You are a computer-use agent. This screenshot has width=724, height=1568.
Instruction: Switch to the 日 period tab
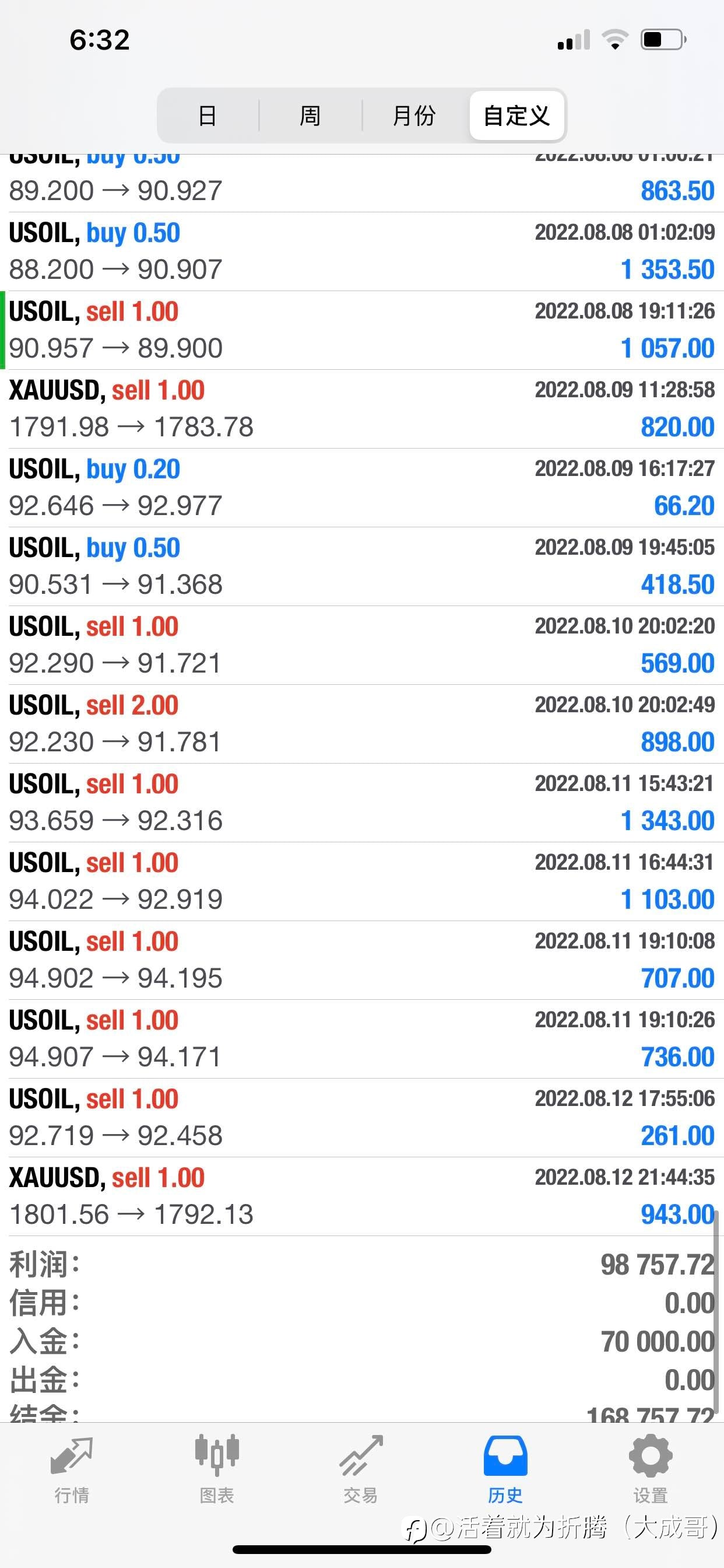pyautogui.click(x=208, y=115)
